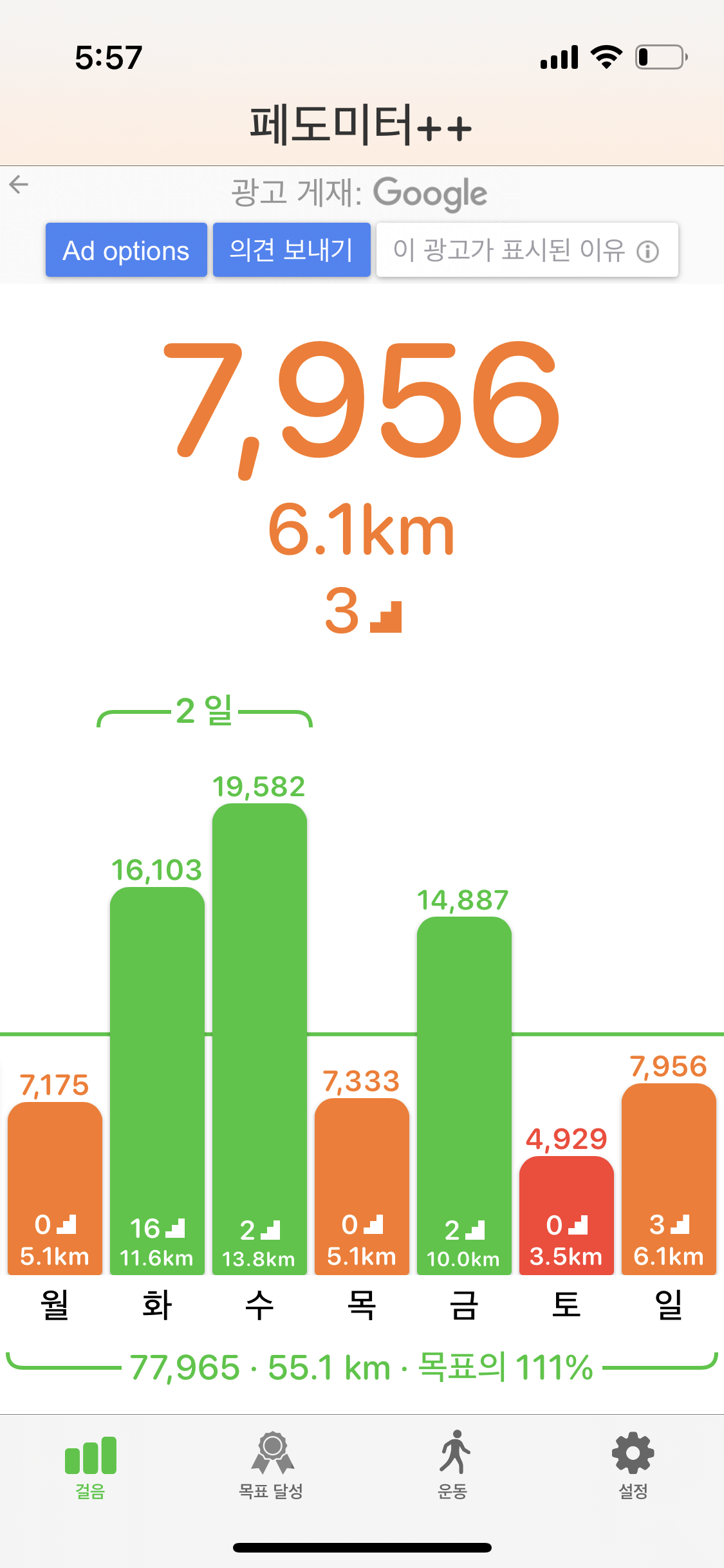
Task: Open Ad options
Action: click(126, 250)
